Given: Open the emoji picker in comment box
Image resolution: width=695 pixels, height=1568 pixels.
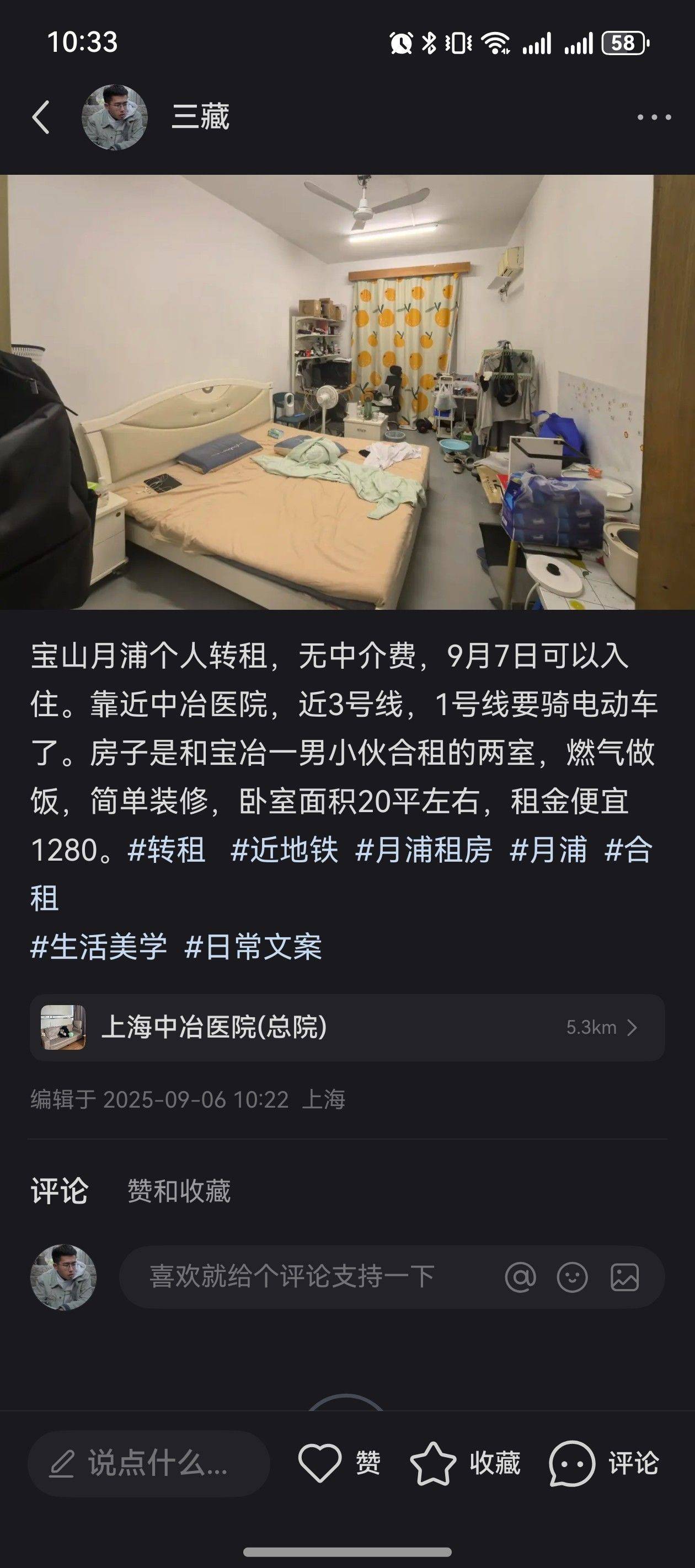Looking at the screenshot, I should pos(572,1276).
